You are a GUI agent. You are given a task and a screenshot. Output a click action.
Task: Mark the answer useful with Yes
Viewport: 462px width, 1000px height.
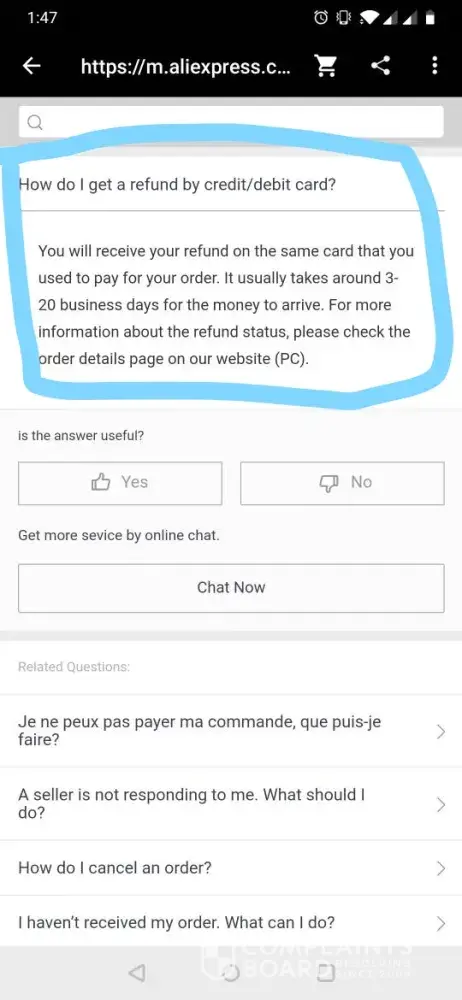click(120, 483)
